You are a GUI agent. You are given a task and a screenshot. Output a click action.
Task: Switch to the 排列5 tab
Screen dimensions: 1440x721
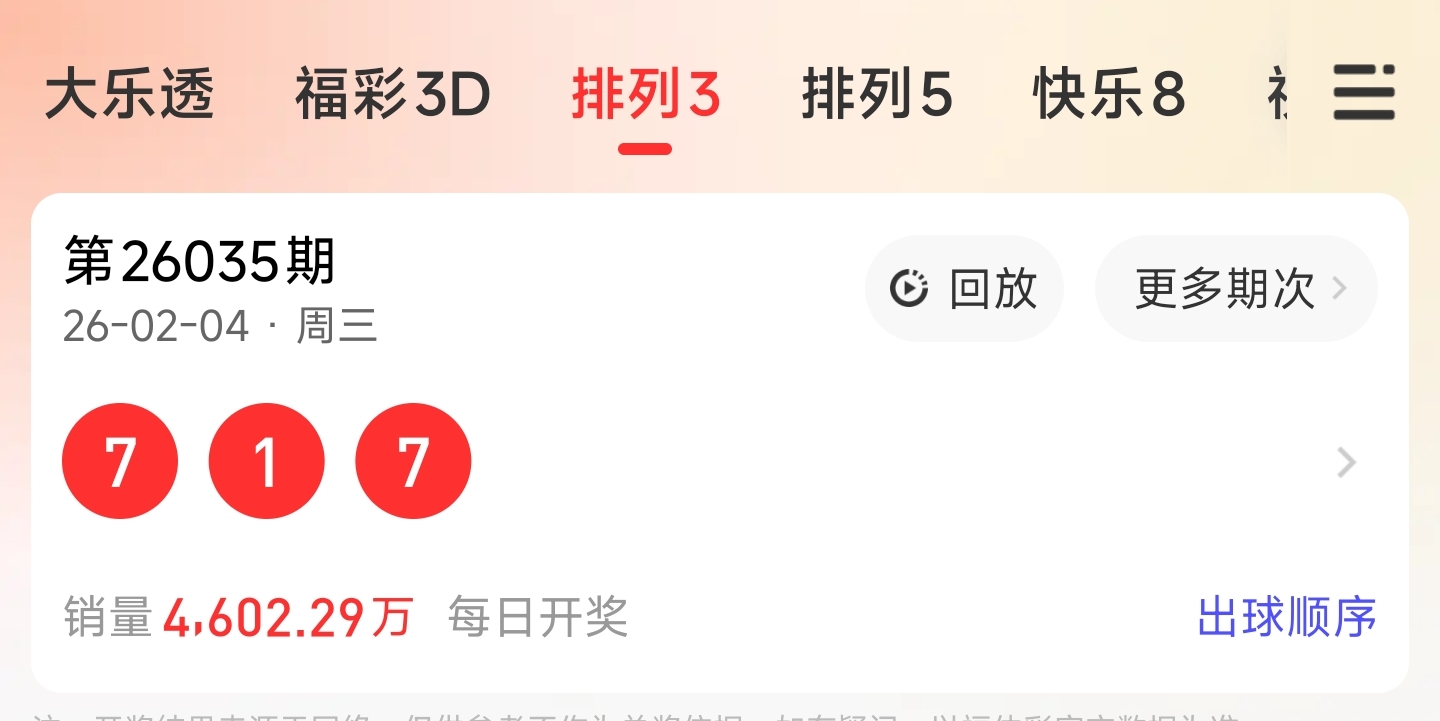(x=877, y=96)
